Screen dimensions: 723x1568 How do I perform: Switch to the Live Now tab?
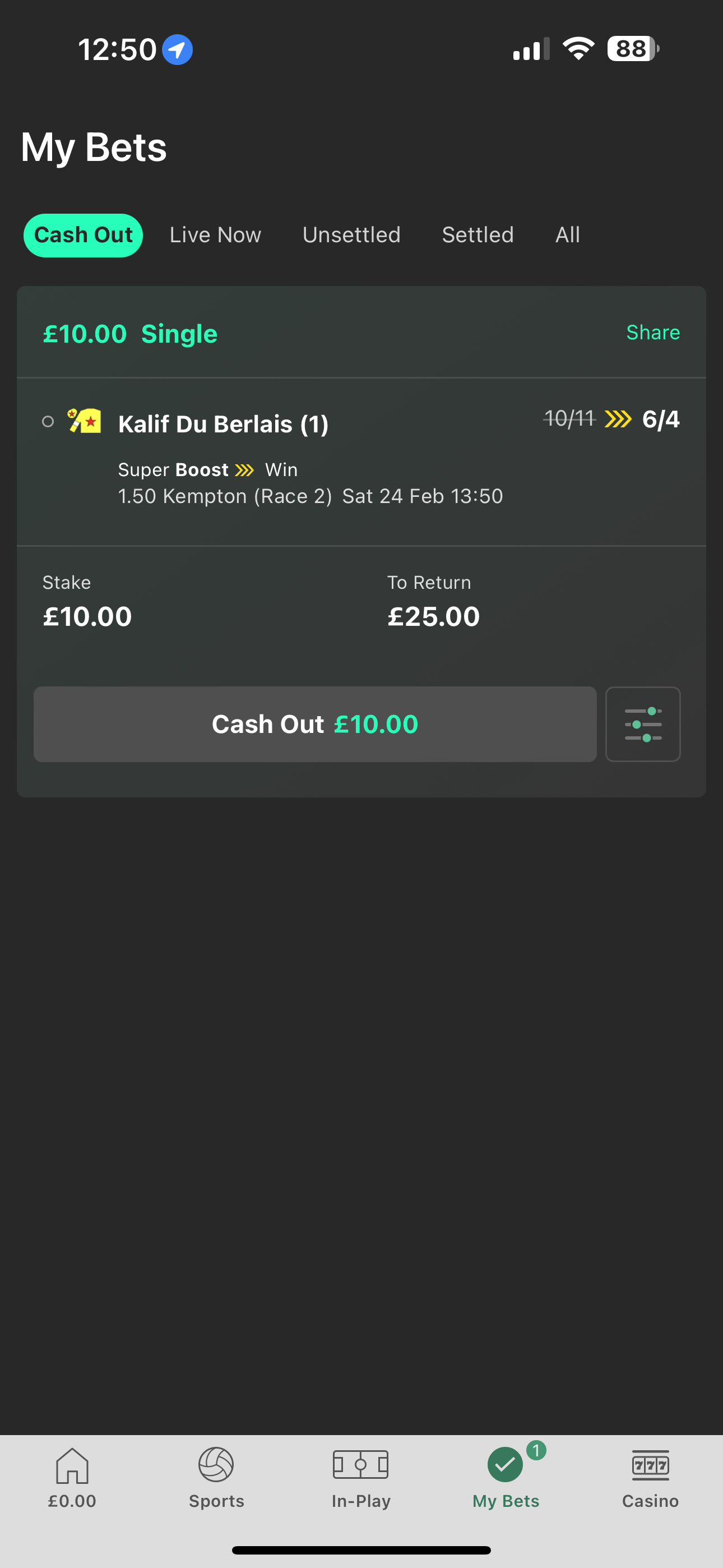point(215,235)
